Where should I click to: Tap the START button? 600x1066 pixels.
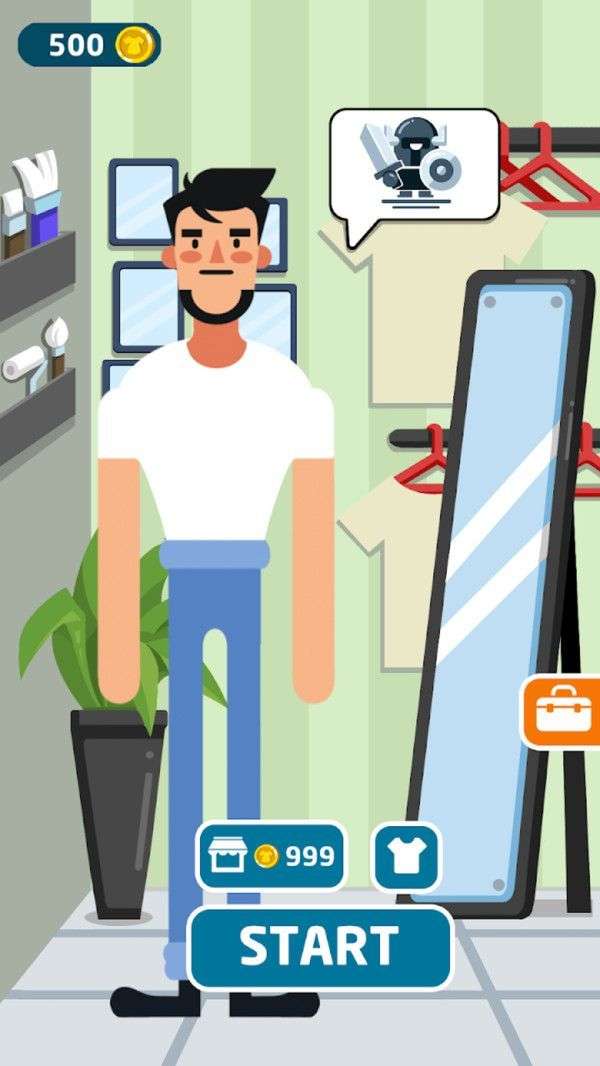(320, 947)
